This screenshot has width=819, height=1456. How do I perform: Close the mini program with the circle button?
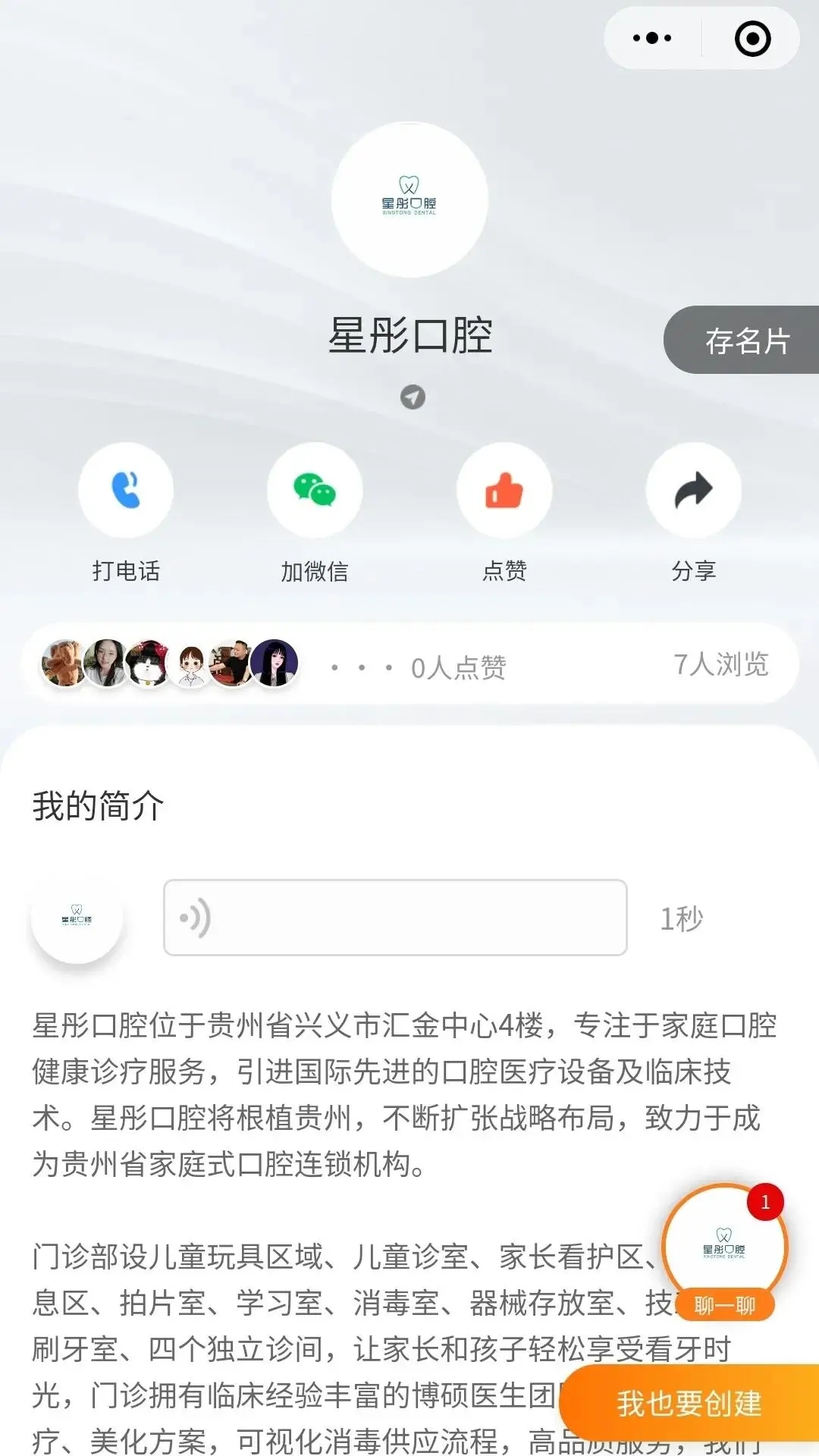(x=752, y=39)
